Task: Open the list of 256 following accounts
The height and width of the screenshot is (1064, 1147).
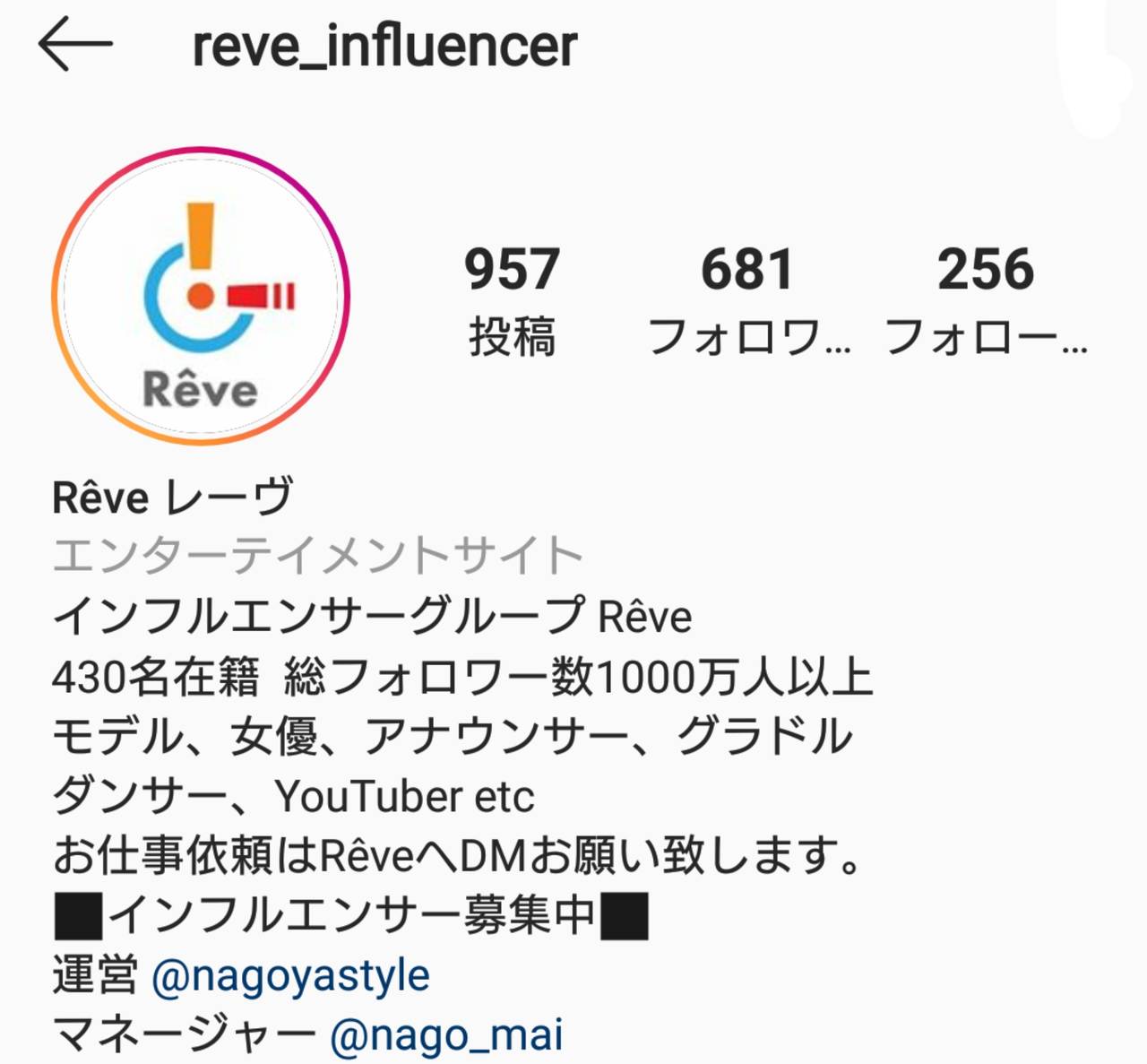Action: coord(985,300)
